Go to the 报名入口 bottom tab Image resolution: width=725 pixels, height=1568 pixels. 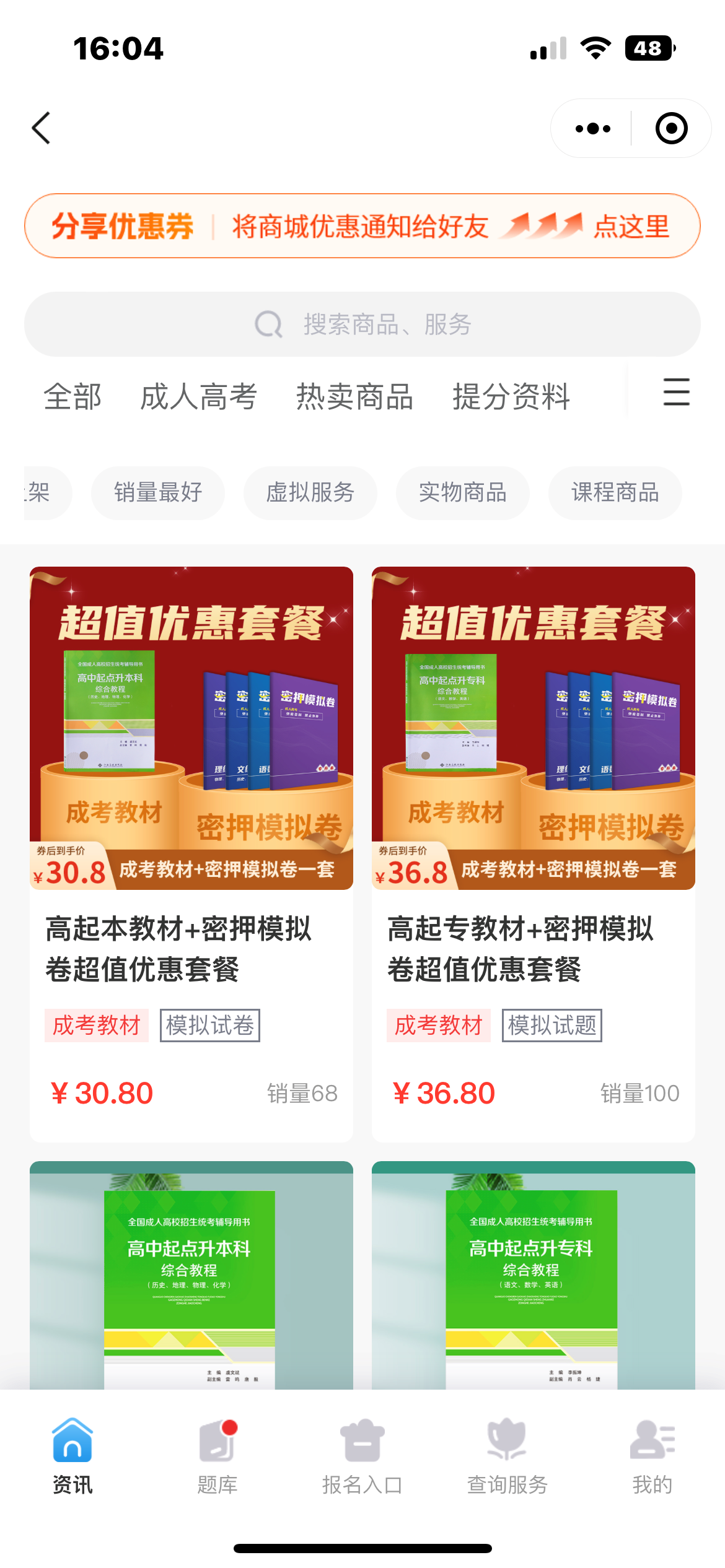click(x=362, y=1455)
